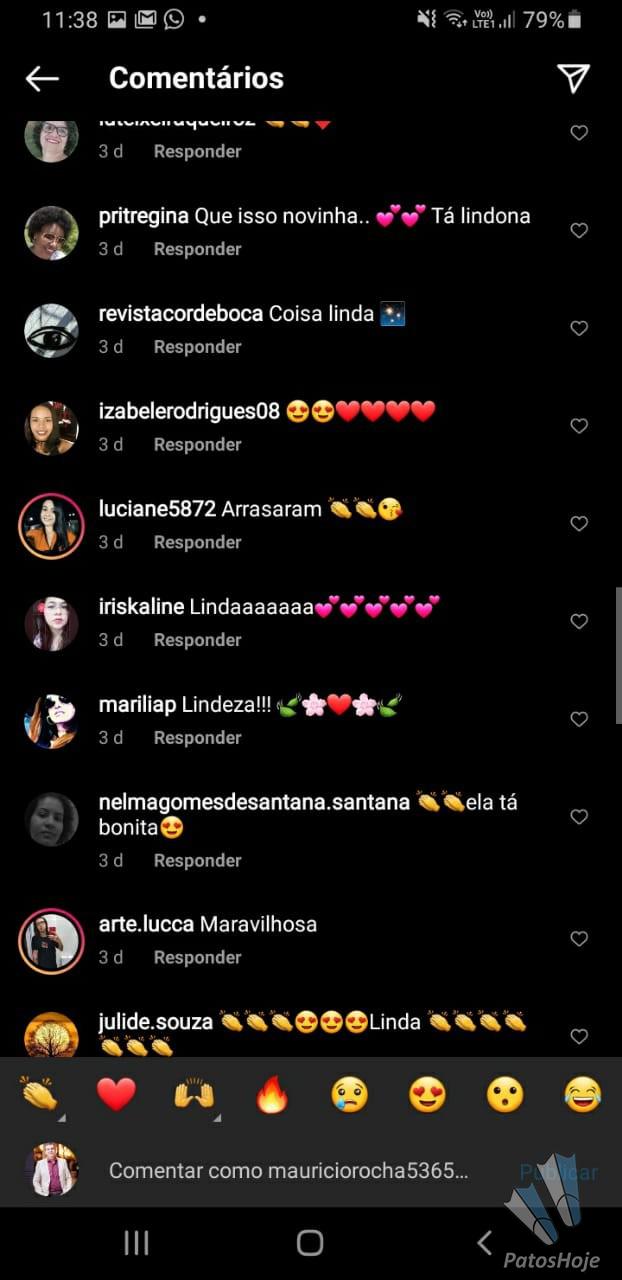The width and height of the screenshot is (622, 1280).
Task: Tap Publicar to post the comment
Action: pyautogui.click(x=558, y=1172)
